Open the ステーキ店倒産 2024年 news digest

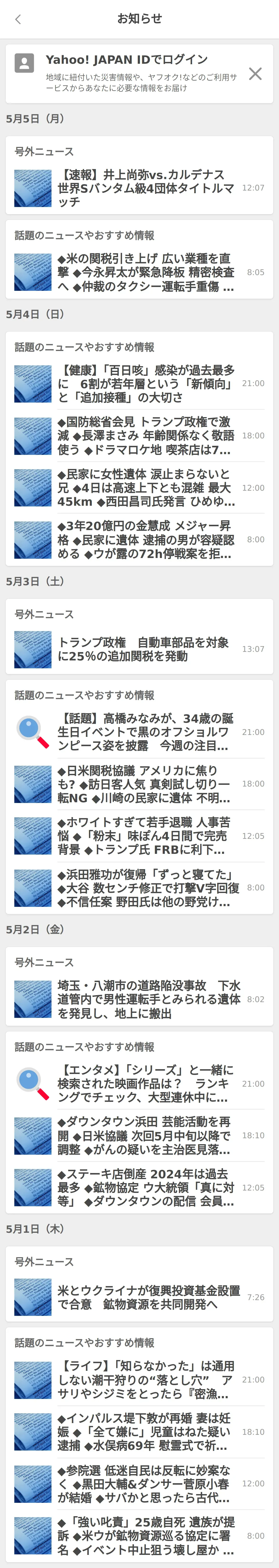click(146, 1188)
